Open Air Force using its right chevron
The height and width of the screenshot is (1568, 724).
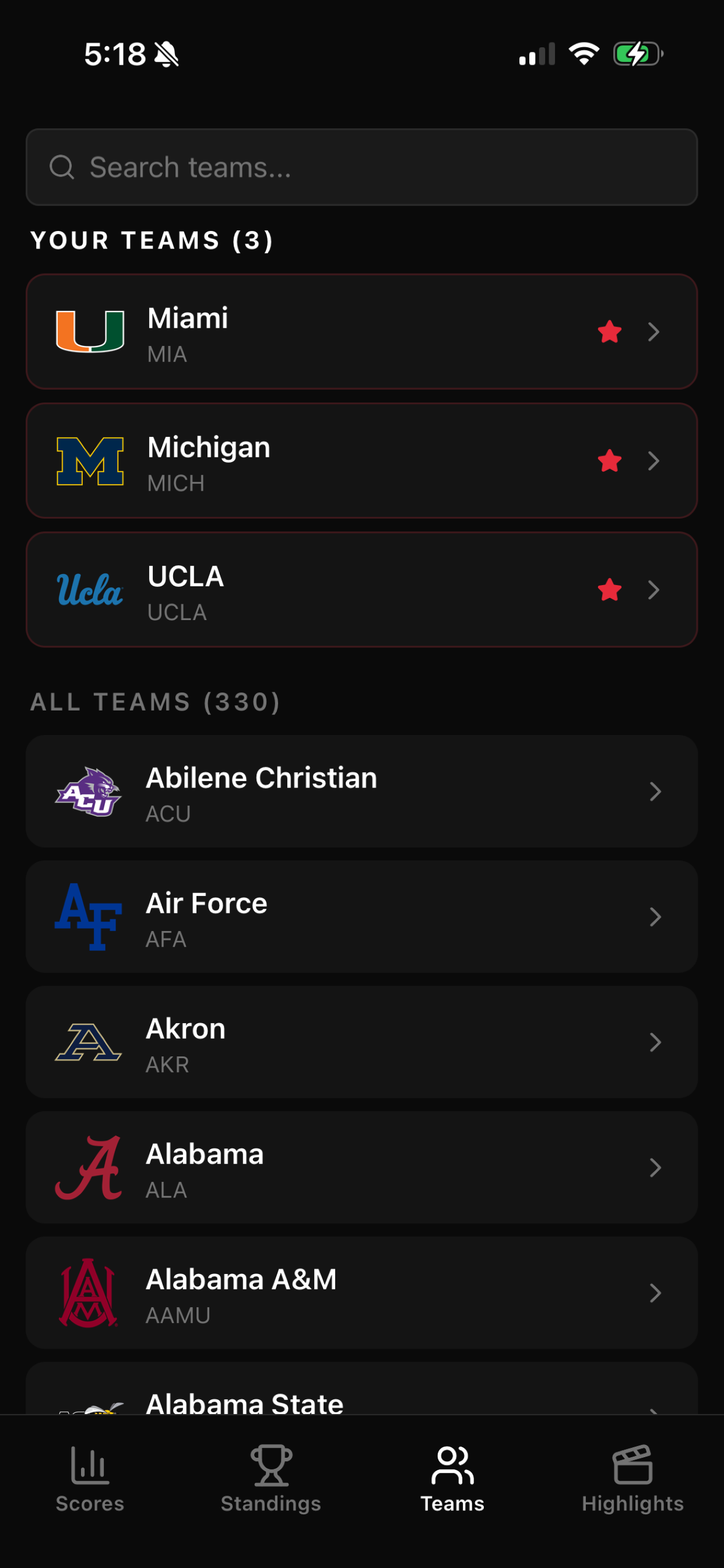coord(655,916)
